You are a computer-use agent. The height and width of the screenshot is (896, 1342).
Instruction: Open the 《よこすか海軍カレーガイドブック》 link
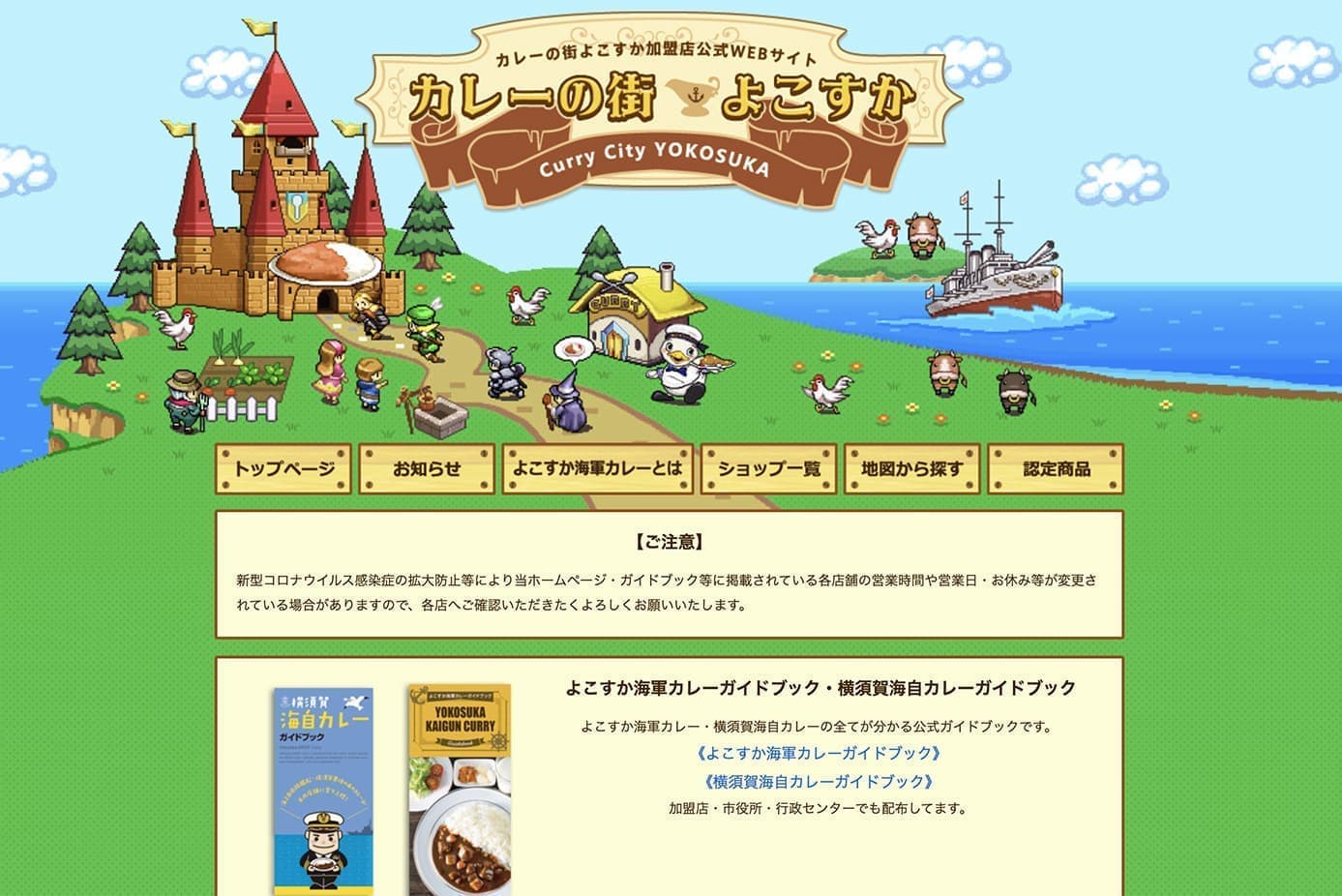coord(818,753)
